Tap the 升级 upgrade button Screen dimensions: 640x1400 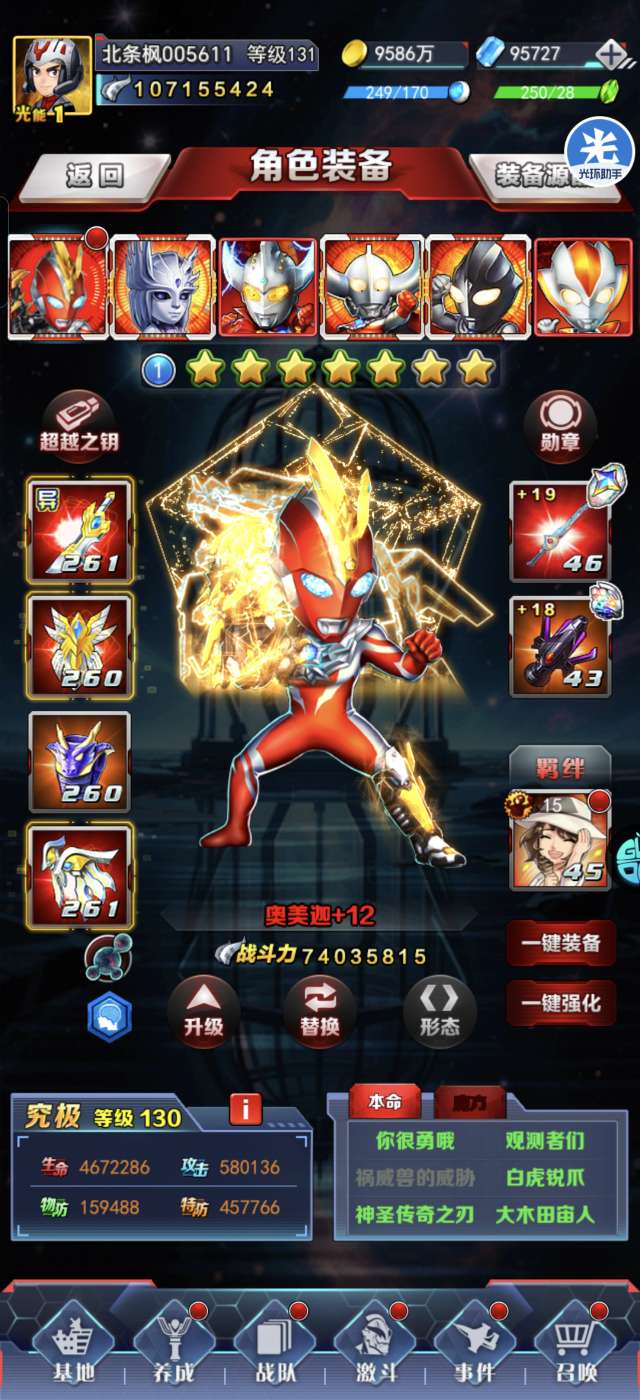tap(203, 1012)
